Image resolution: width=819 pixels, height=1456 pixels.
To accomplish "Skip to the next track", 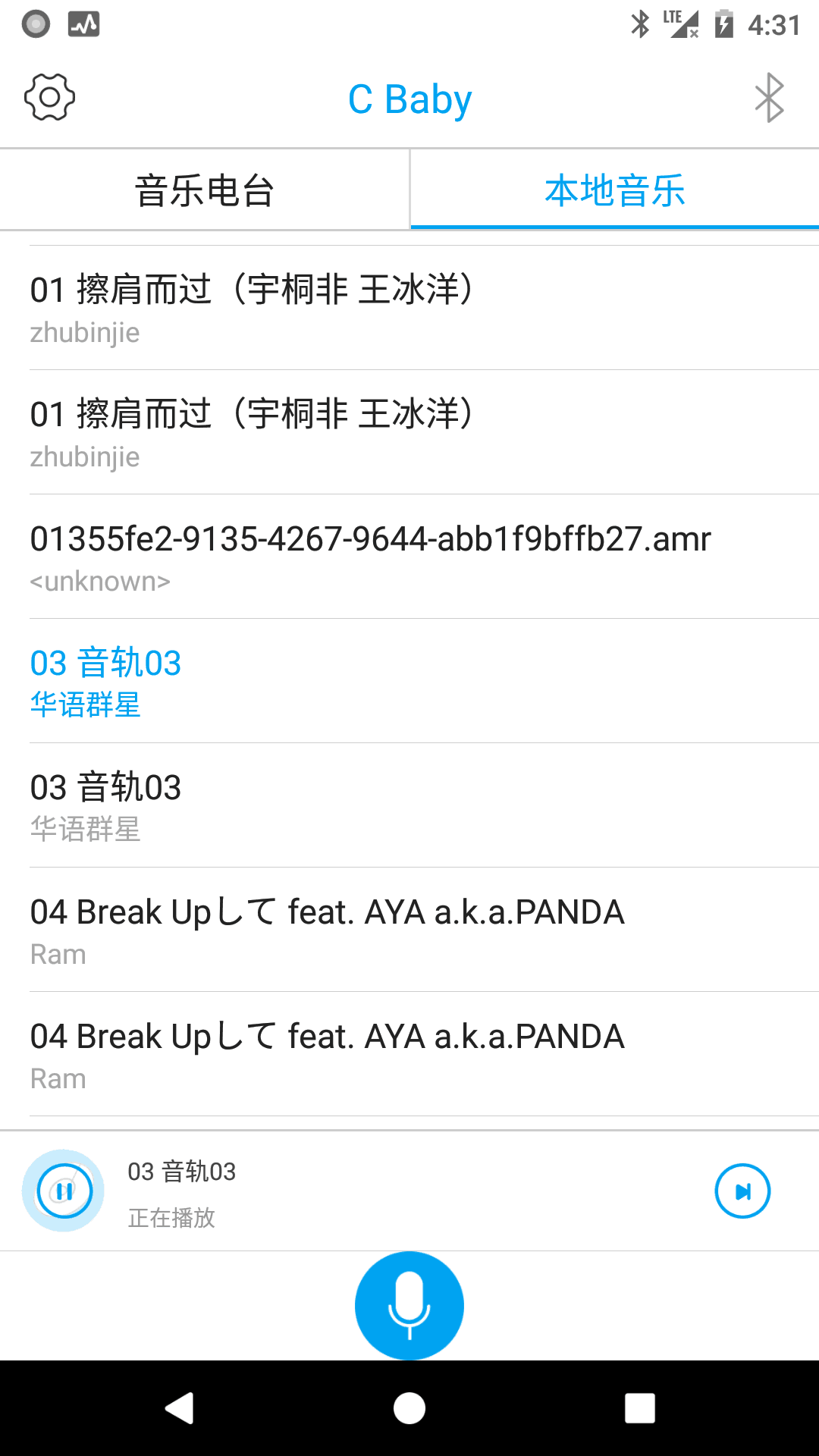I will pyautogui.click(x=742, y=1191).
